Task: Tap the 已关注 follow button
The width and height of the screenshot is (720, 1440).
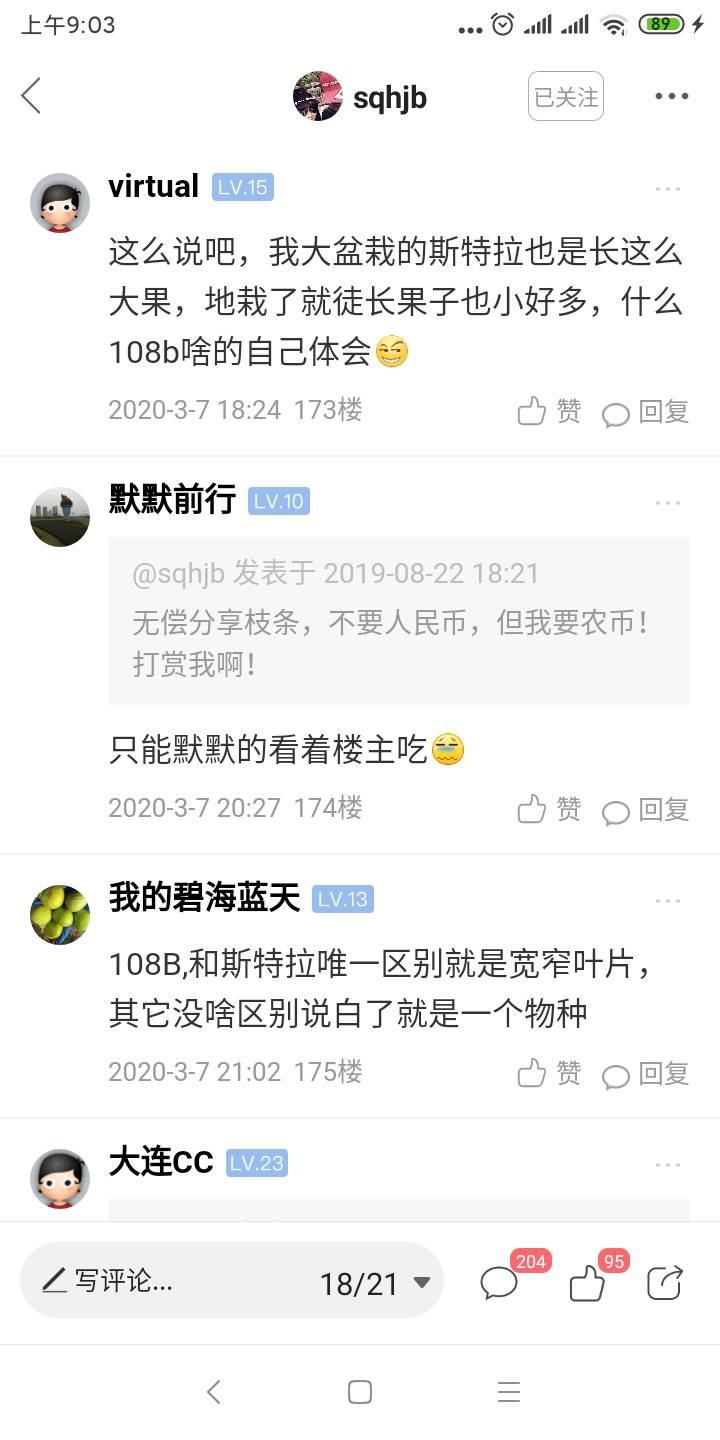Action: (566, 97)
